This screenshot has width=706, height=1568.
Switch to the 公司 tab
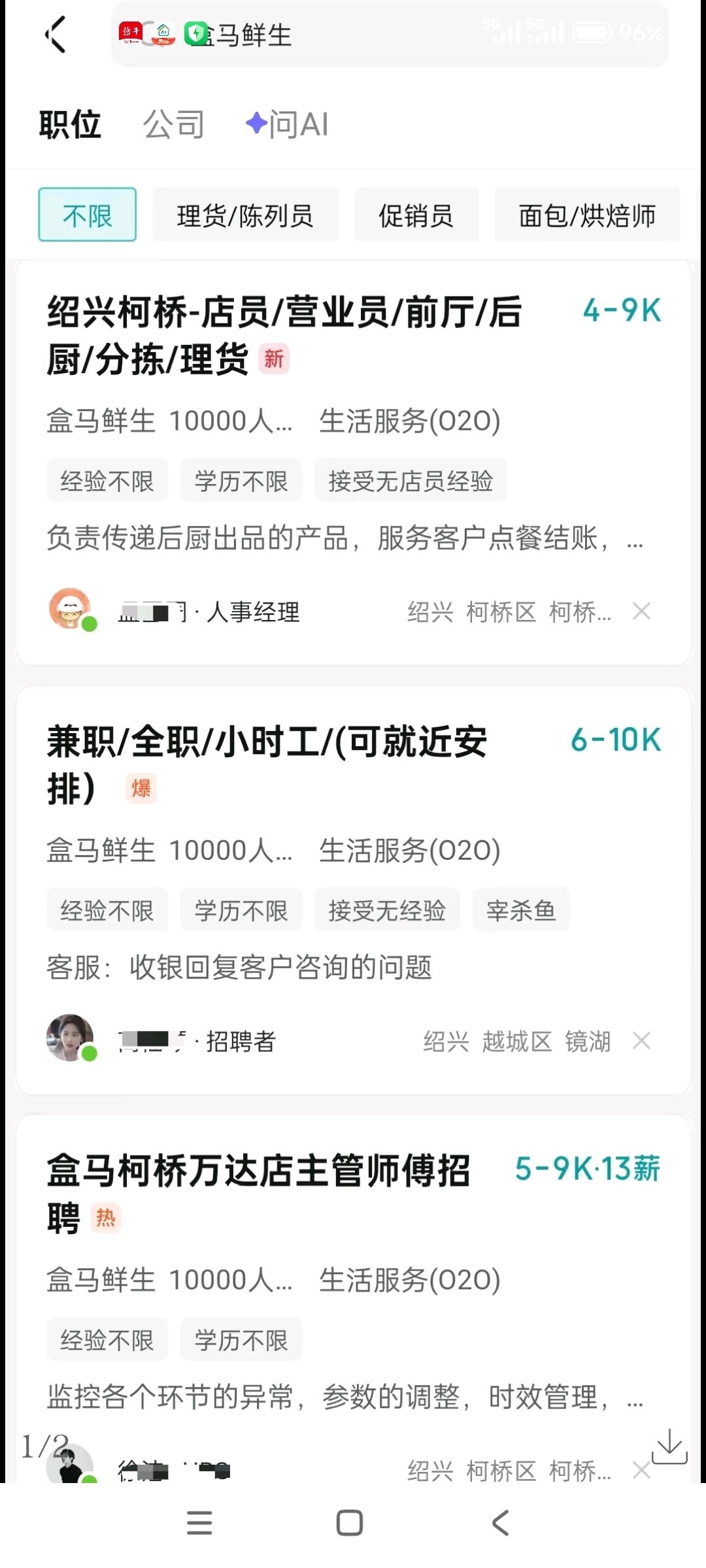point(174,124)
